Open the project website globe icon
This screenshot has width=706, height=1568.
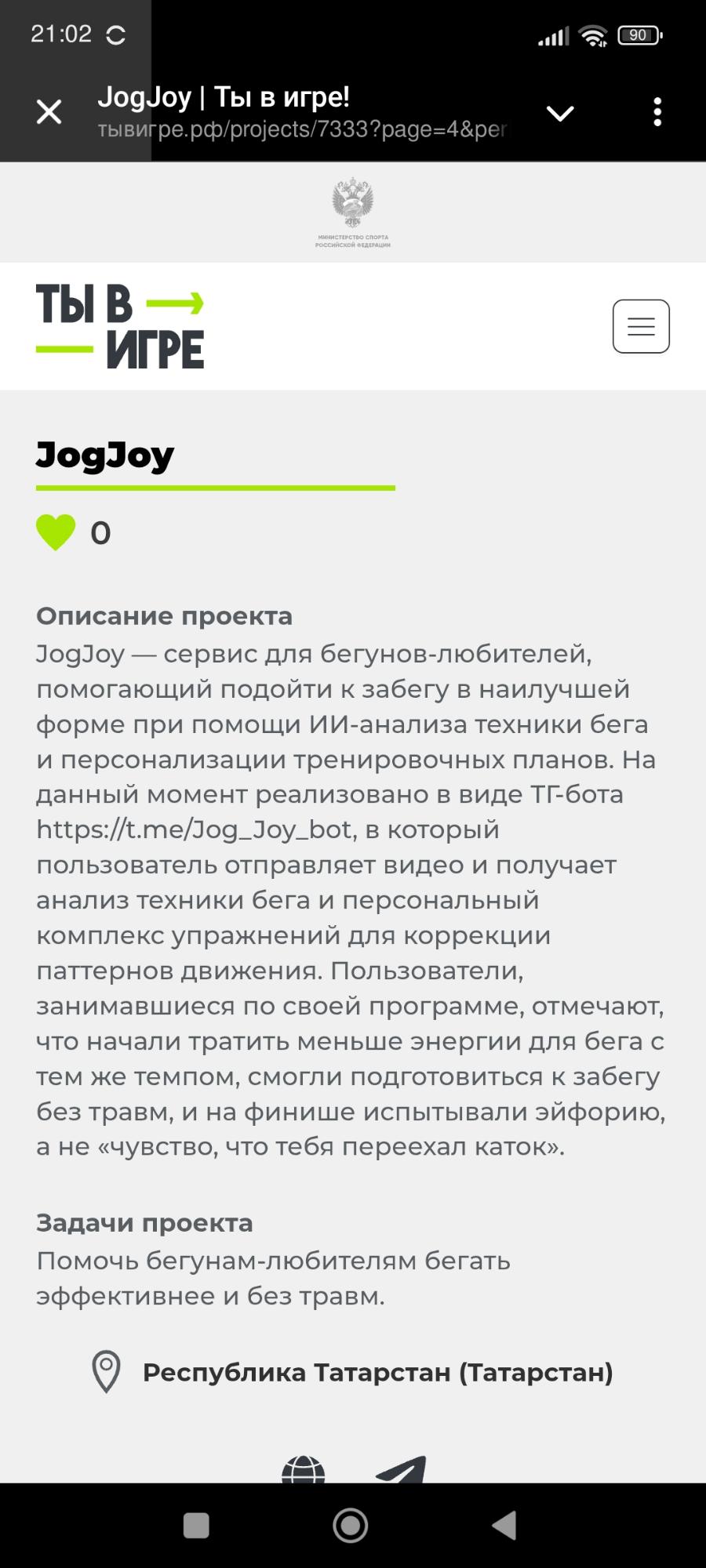pos(304,1469)
